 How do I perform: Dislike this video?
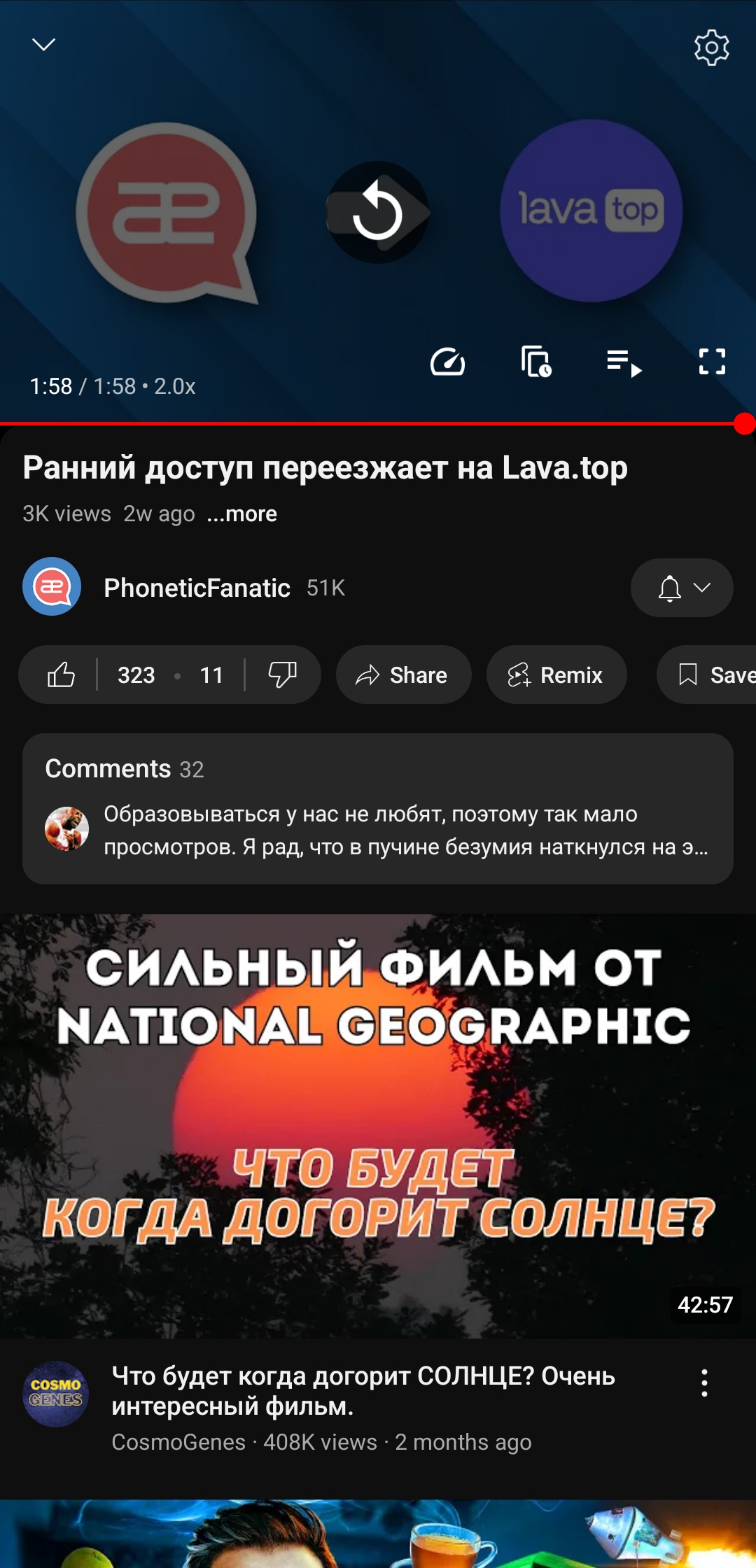(x=283, y=674)
